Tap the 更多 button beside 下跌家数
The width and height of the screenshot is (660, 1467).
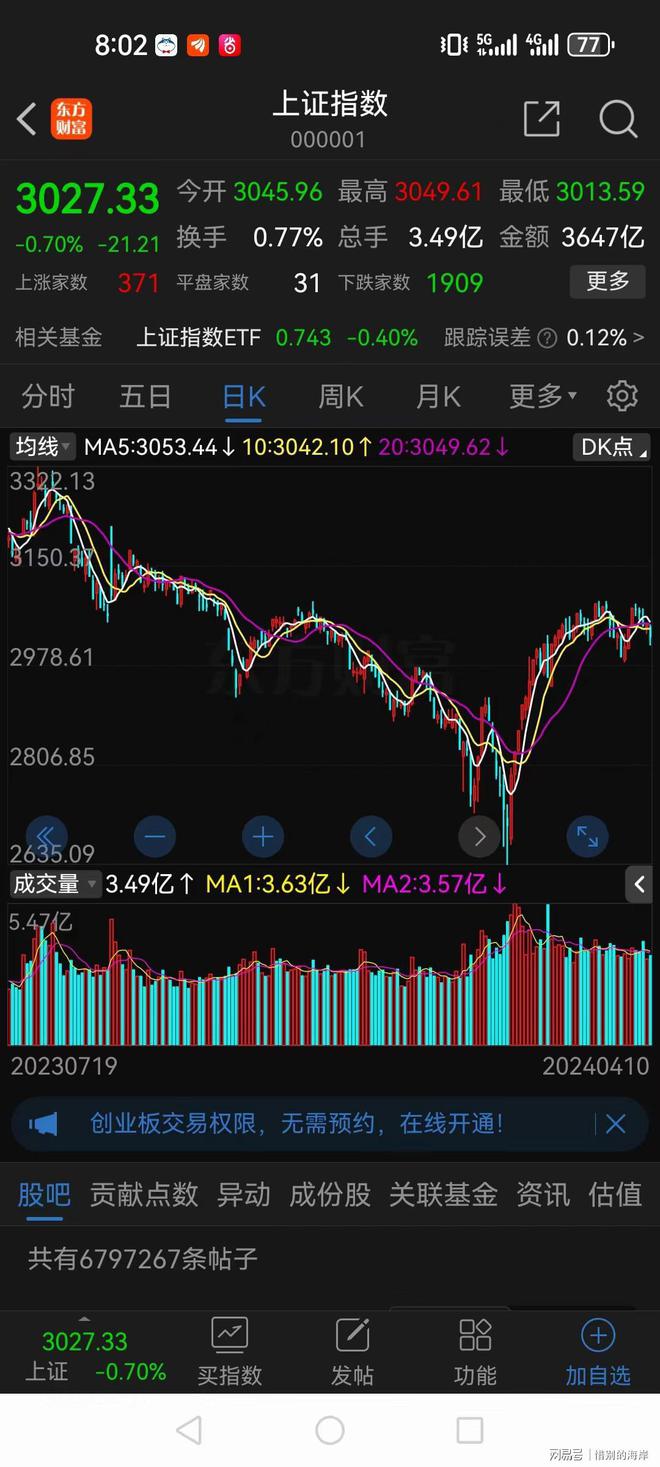tap(607, 282)
